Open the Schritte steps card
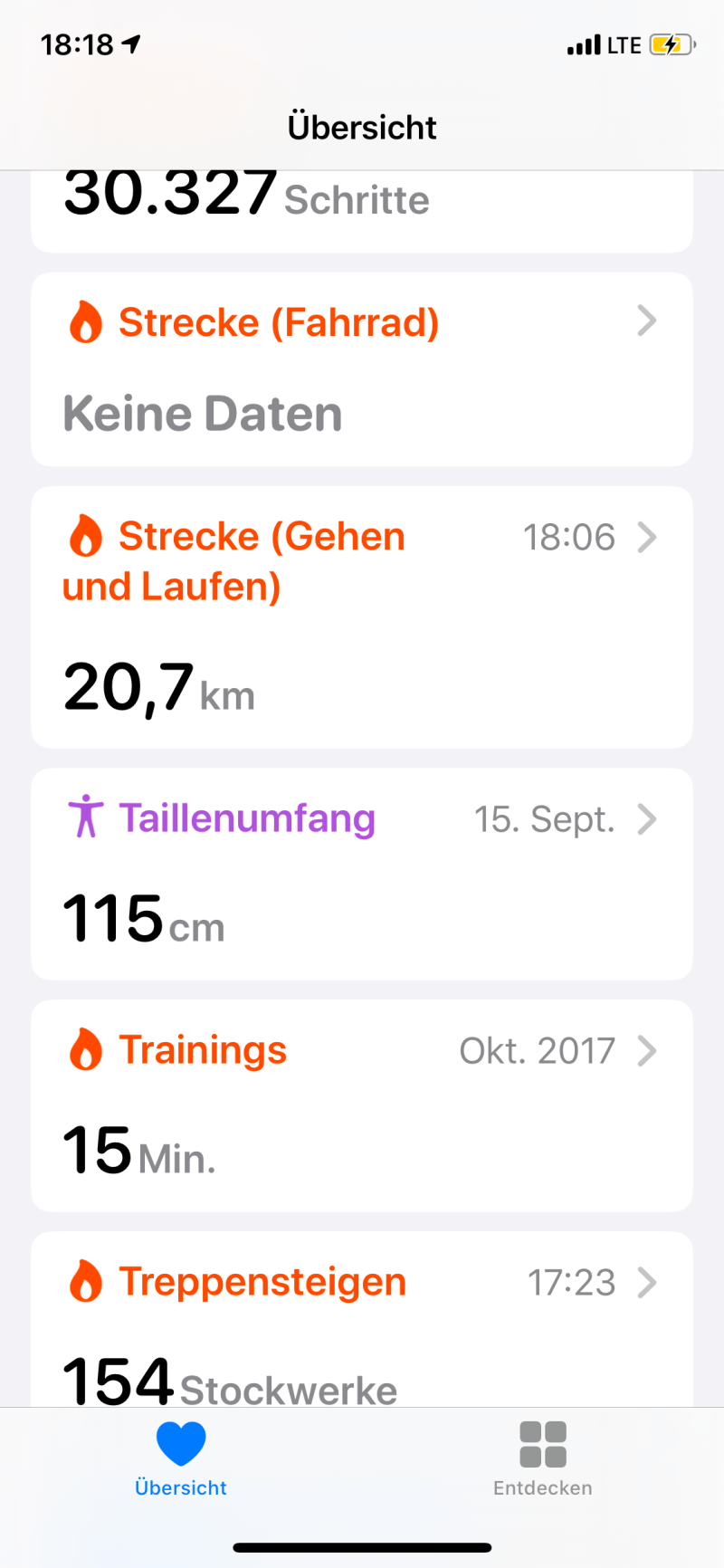Screen dimensions: 724x1568 point(362,208)
